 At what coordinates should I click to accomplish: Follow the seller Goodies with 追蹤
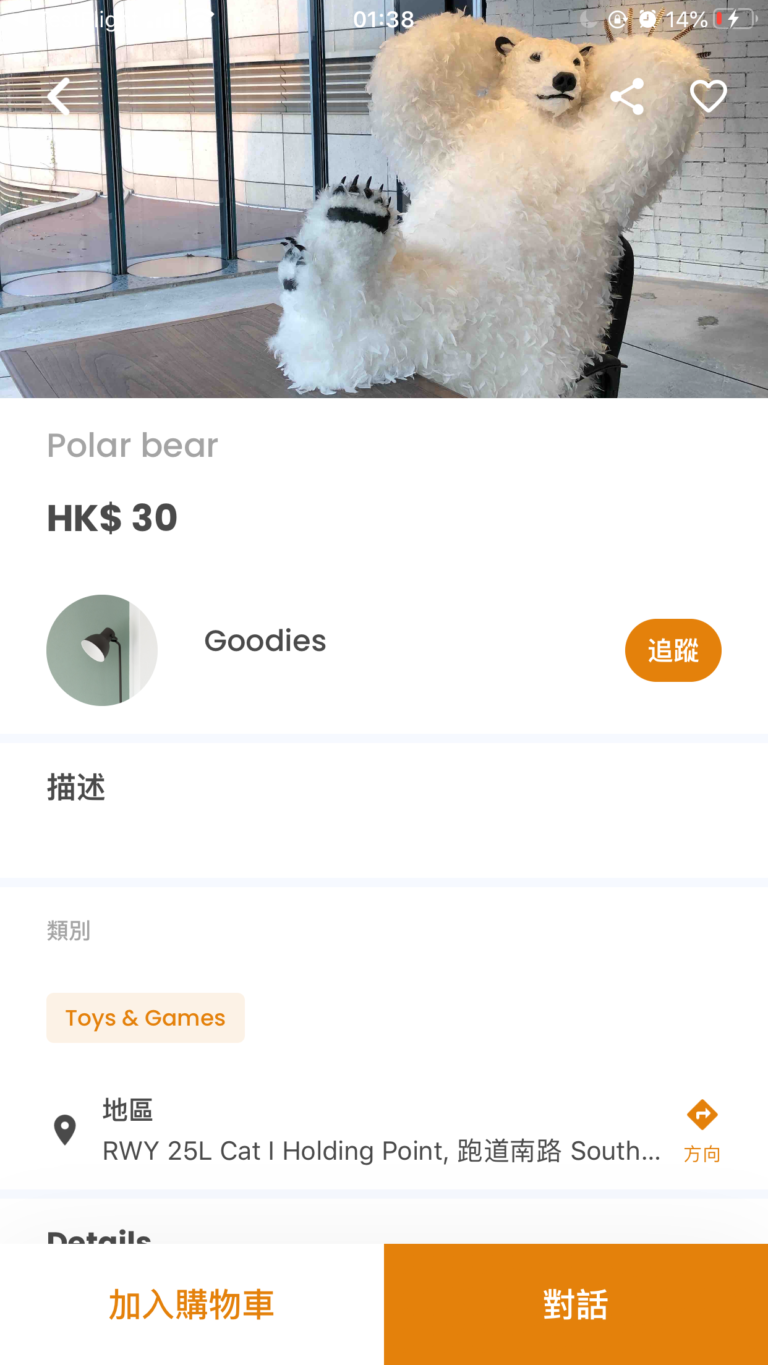tap(672, 651)
